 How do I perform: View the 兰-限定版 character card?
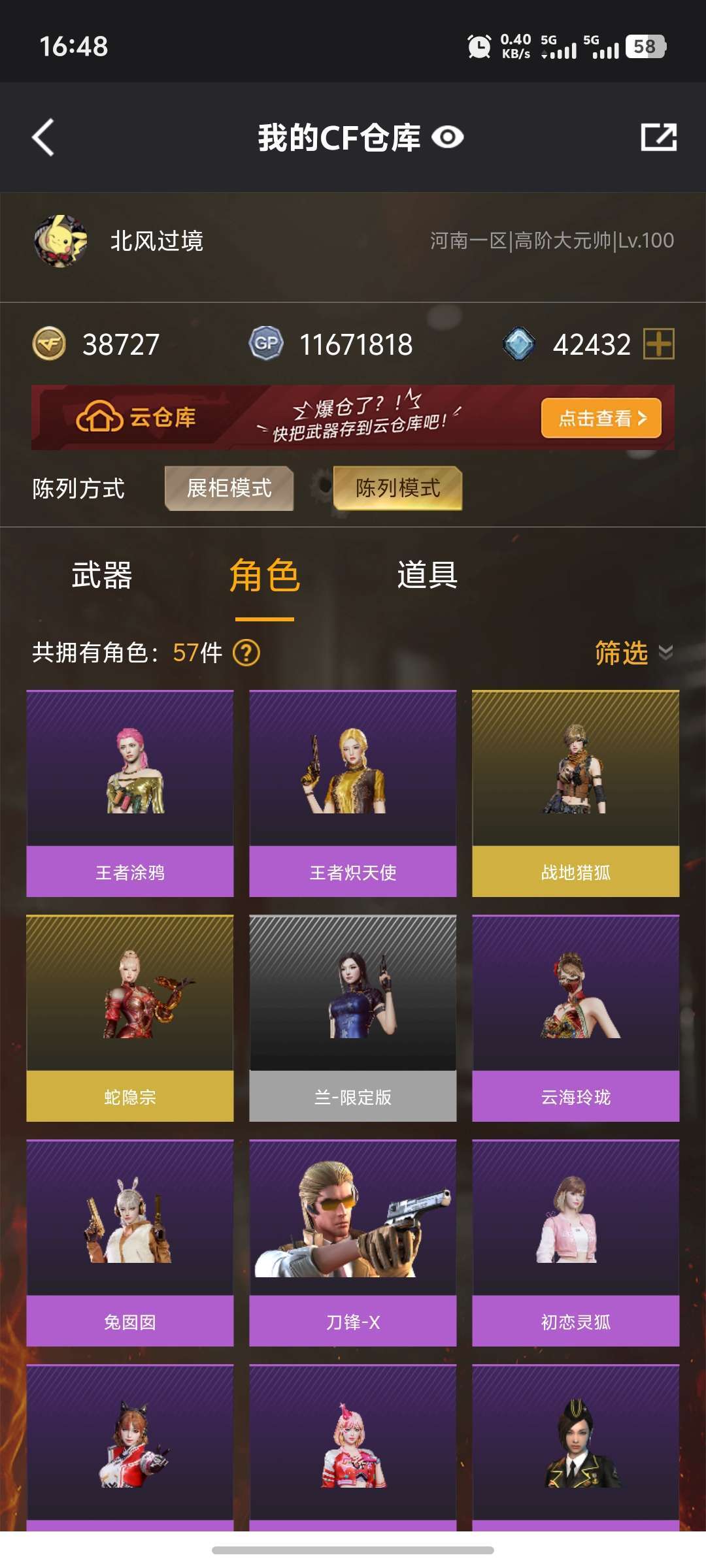pyautogui.click(x=353, y=1018)
